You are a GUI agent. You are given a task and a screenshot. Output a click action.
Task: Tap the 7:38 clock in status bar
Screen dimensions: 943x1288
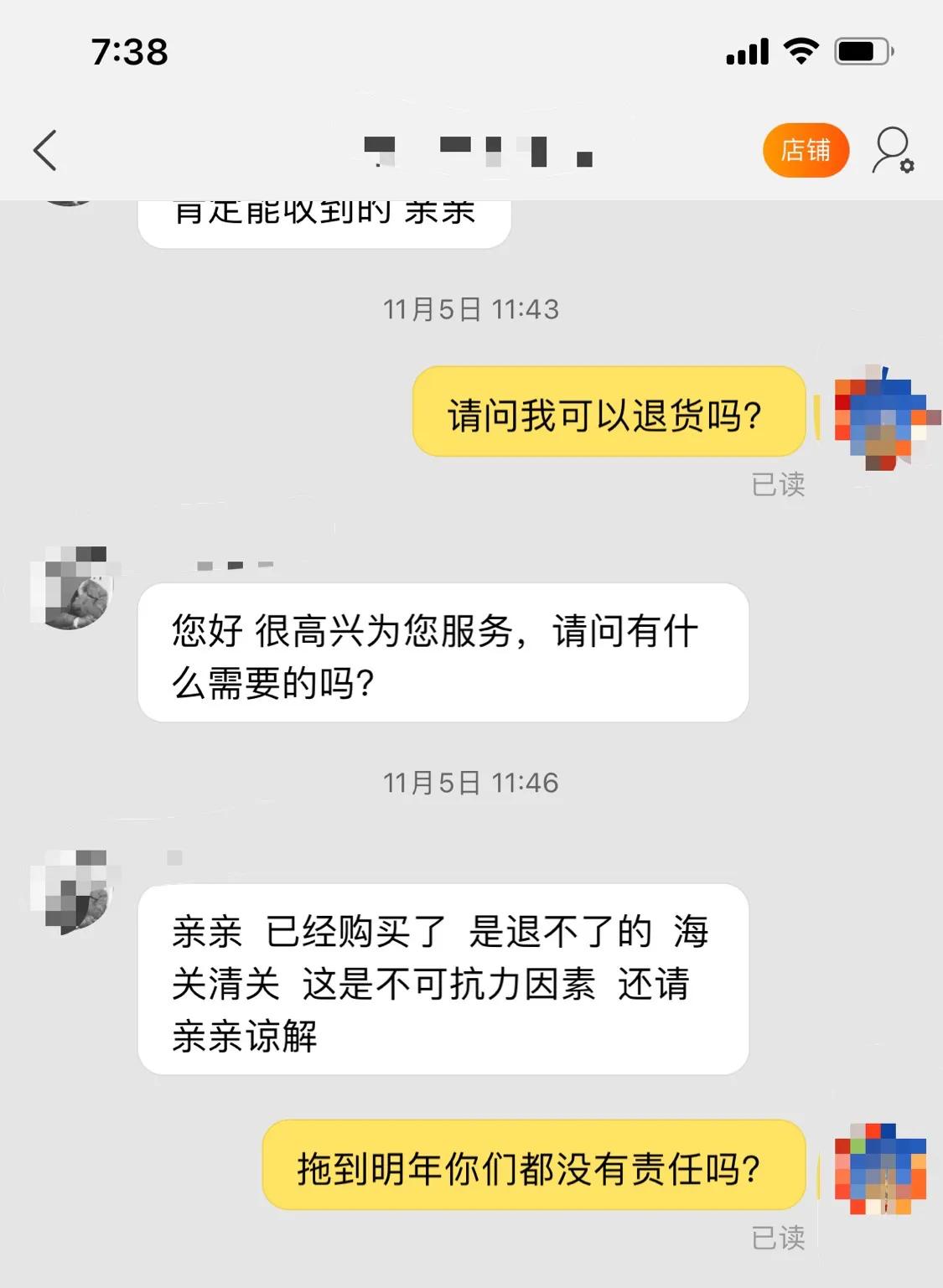click(x=132, y=52)
